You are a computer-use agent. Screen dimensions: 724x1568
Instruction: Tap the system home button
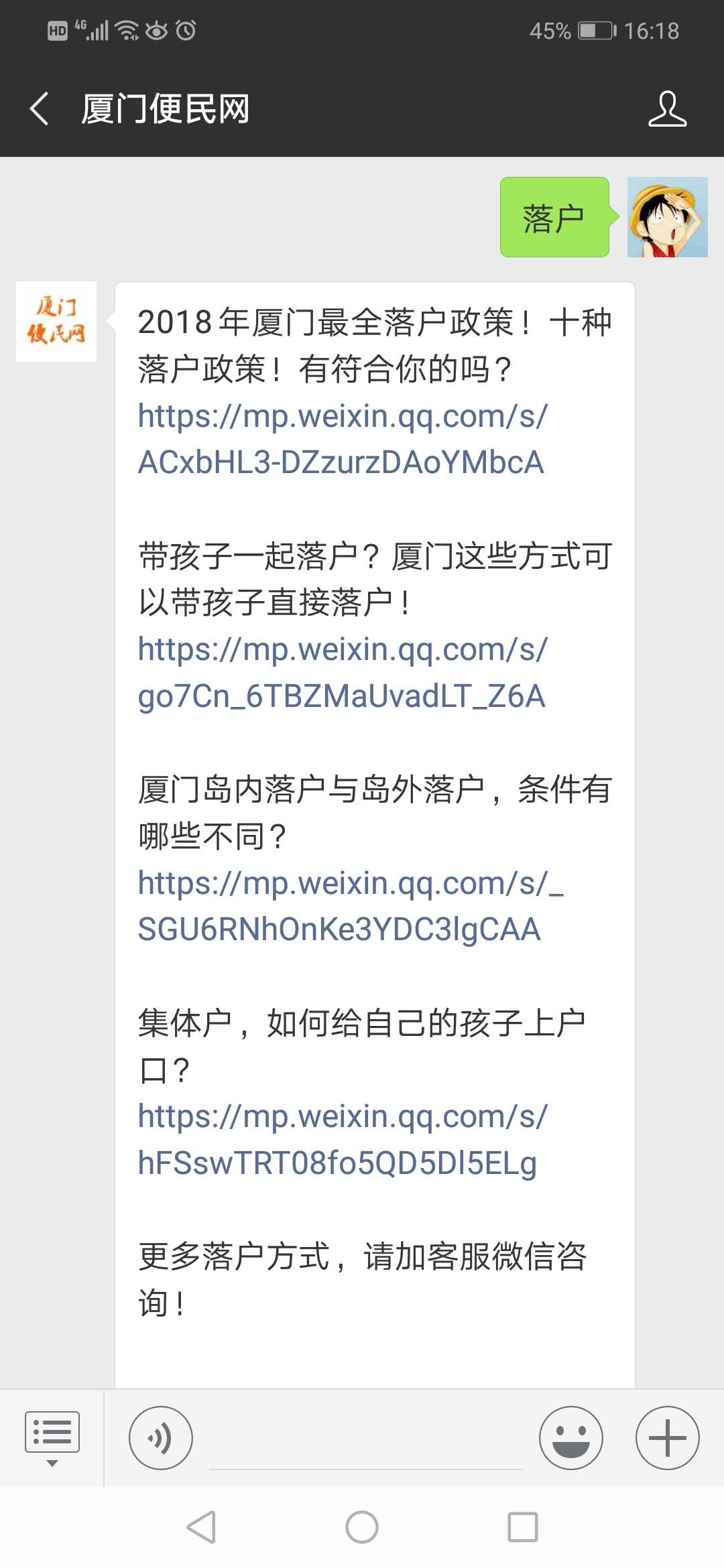click(362, 1527)
